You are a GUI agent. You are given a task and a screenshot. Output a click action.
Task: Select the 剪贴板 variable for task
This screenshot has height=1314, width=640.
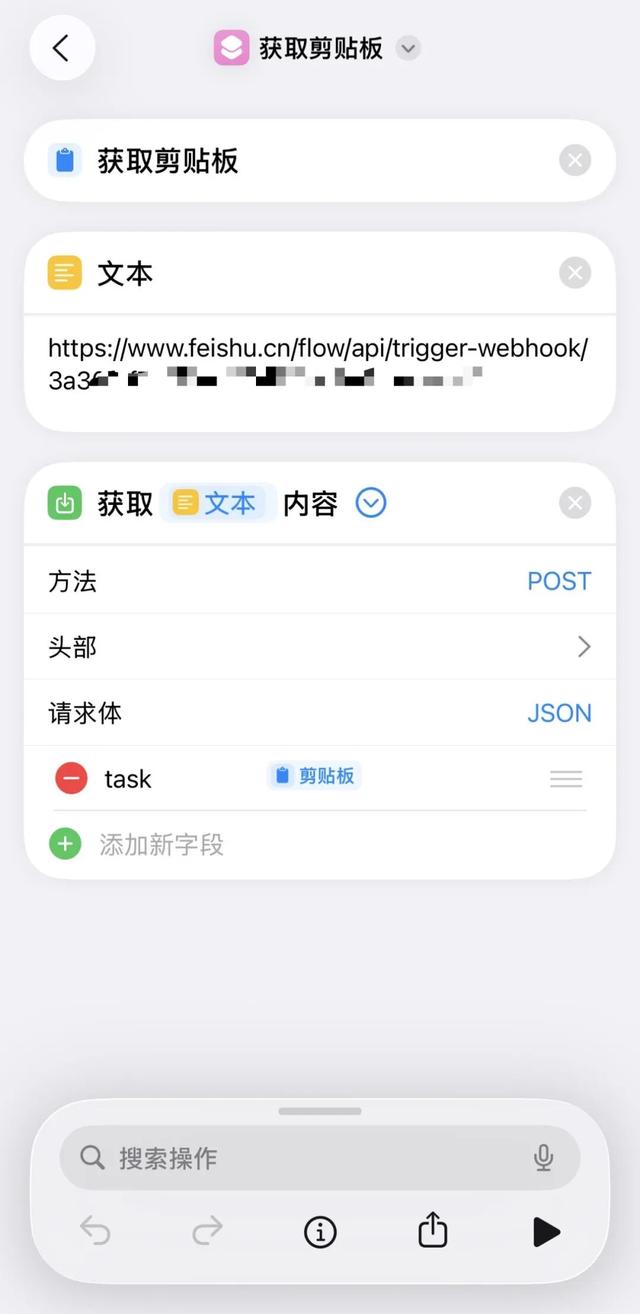(314, 776)
